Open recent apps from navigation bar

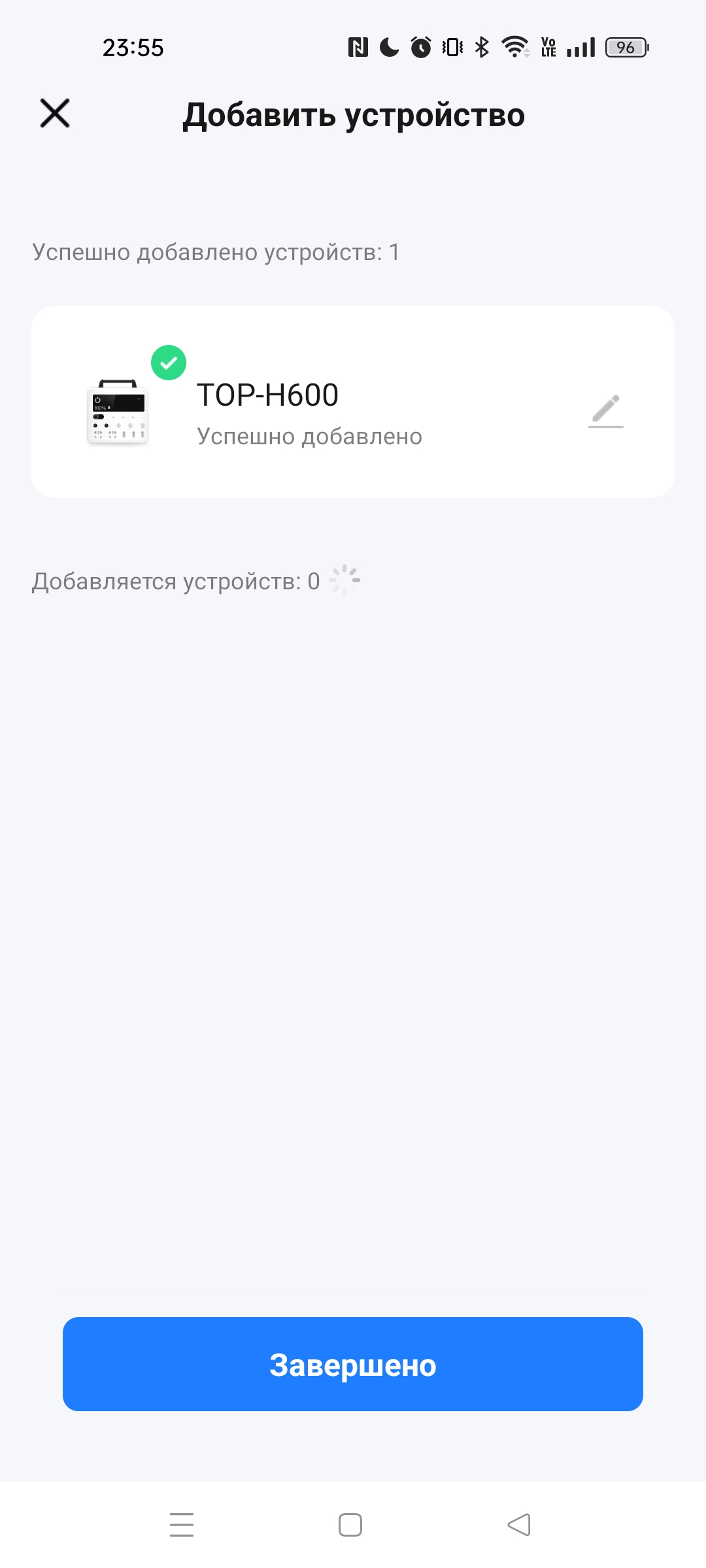(x=182, y=1525)
